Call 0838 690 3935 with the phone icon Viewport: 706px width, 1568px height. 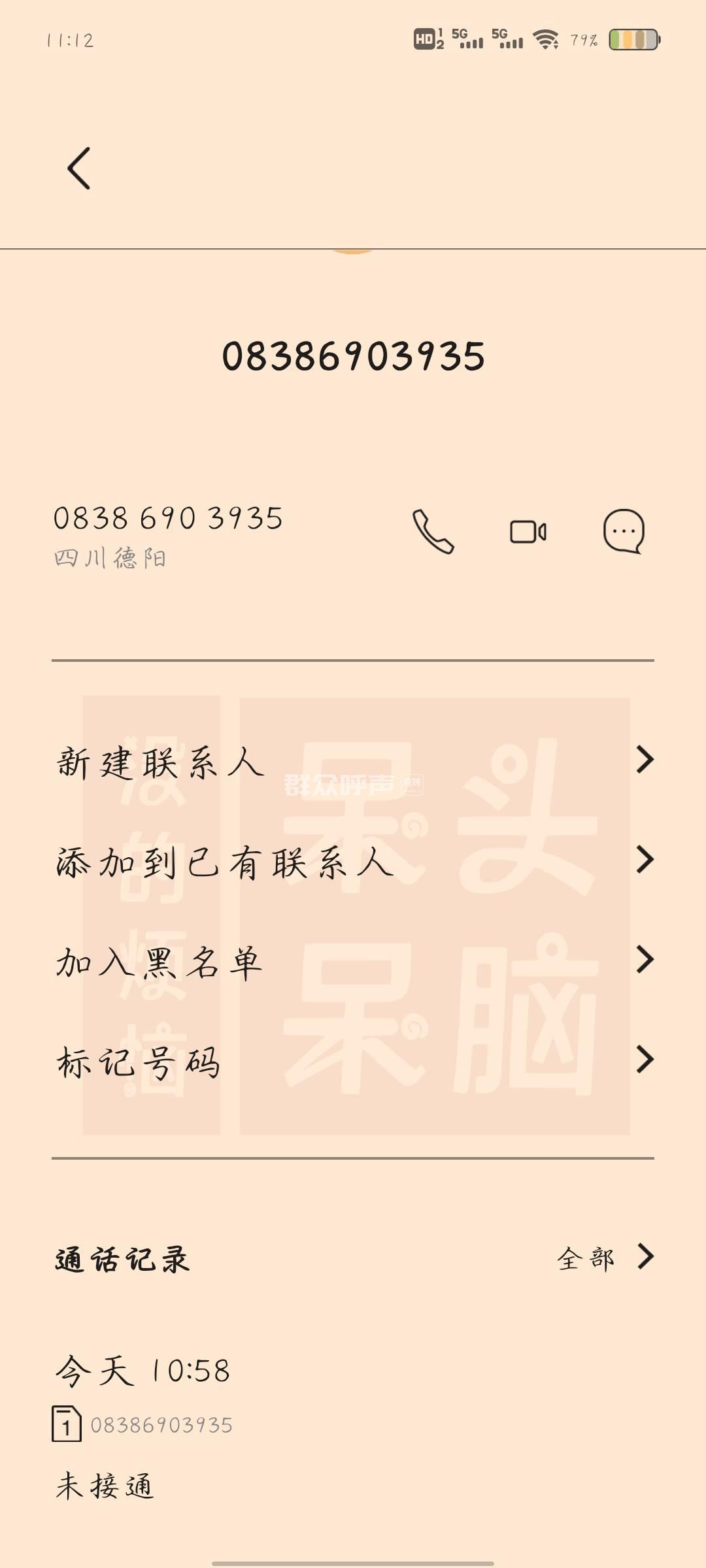pos(433,532)
